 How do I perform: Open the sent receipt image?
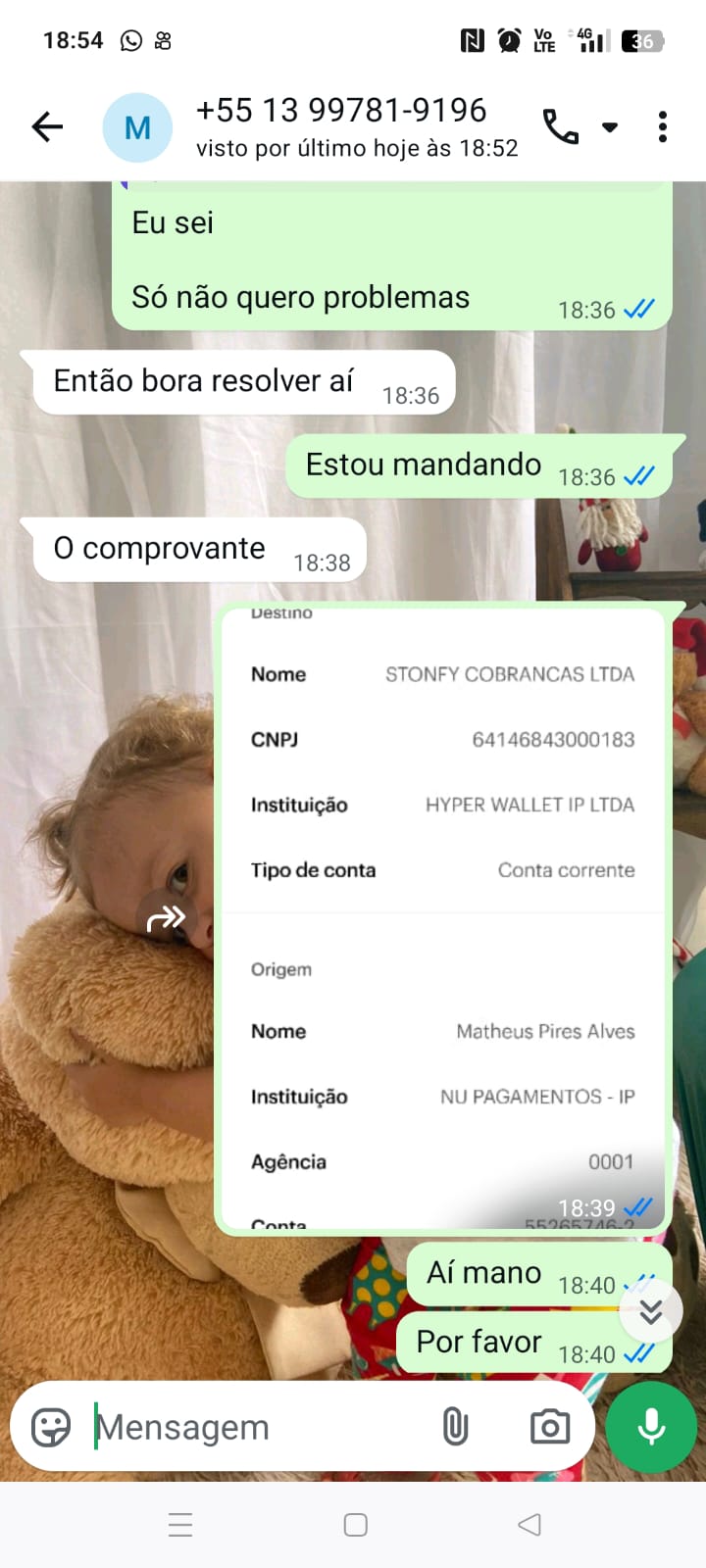click(443, 916)
